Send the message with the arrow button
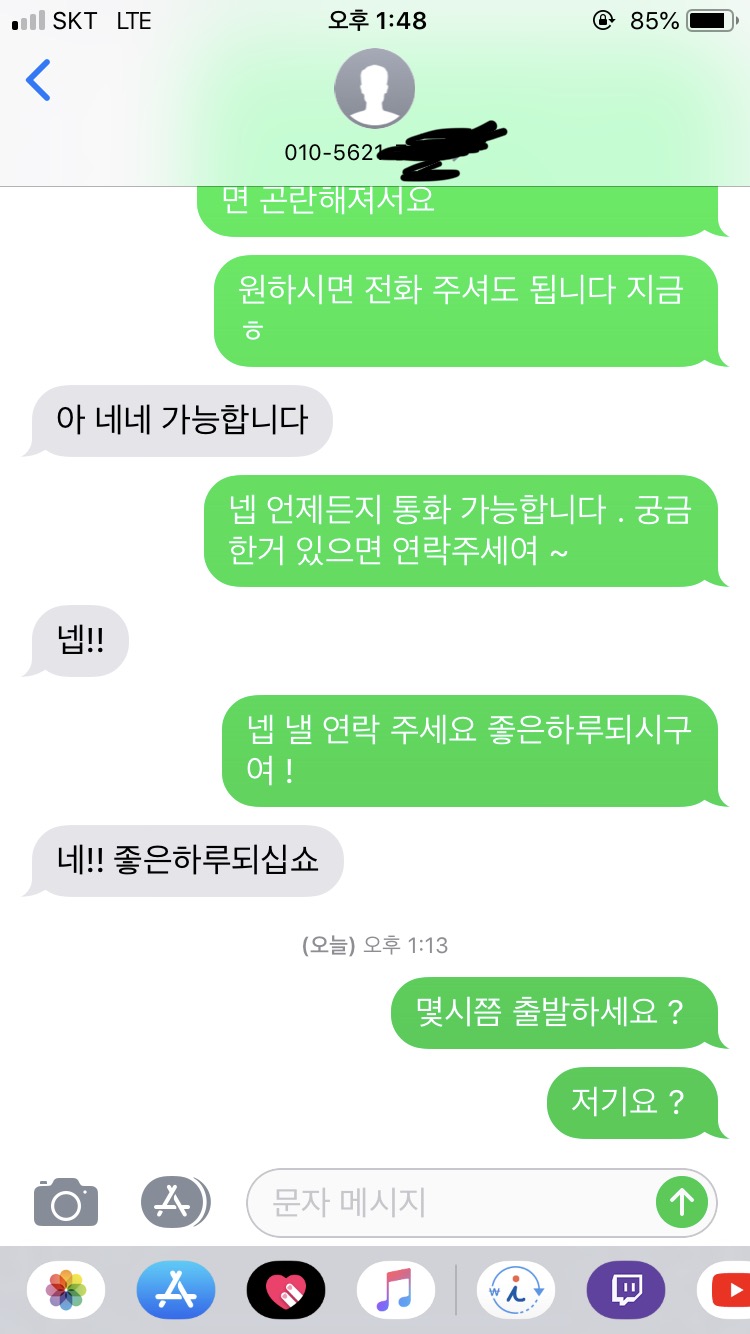The width and height of the screenshot is (750, 1334). click(682, 1202)
